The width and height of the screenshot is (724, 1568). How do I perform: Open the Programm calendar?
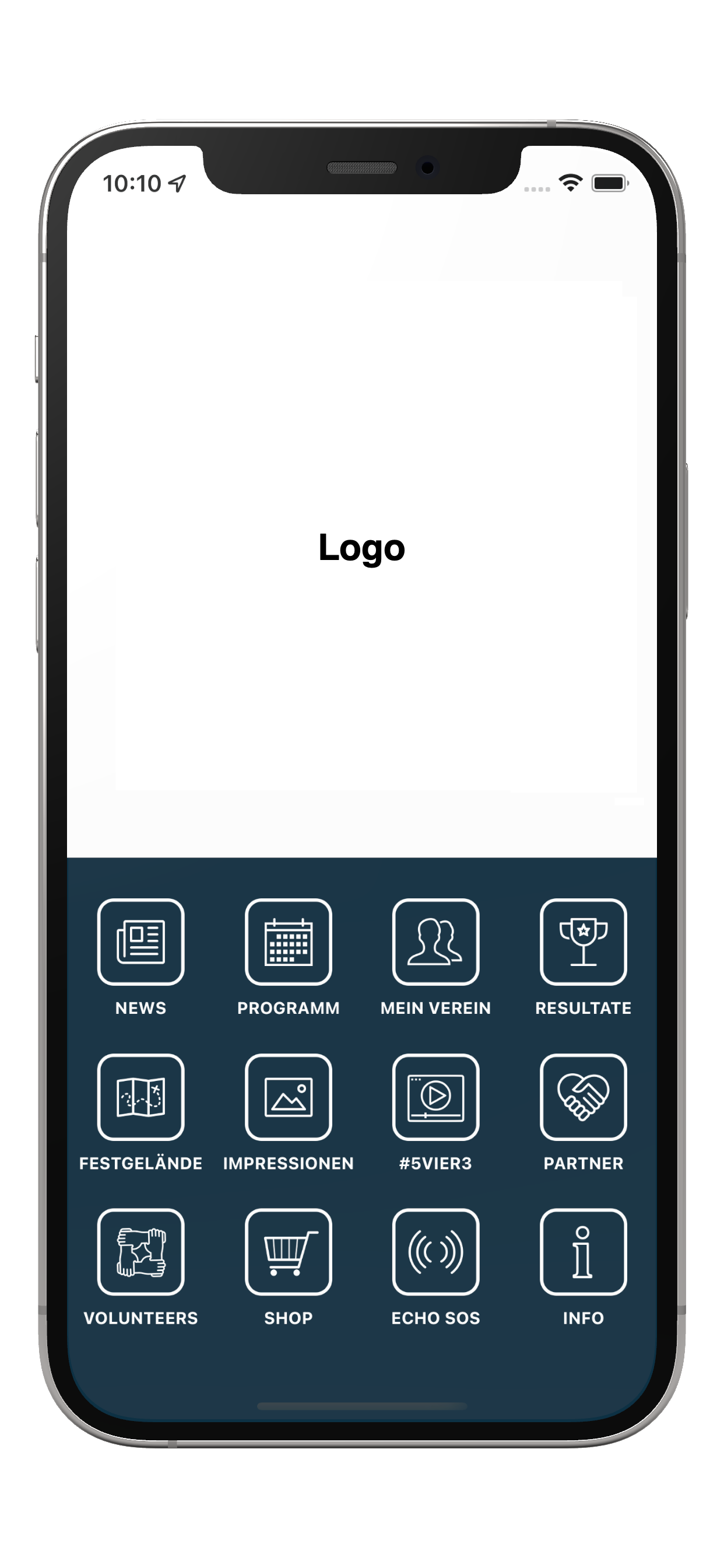(289, 942)
